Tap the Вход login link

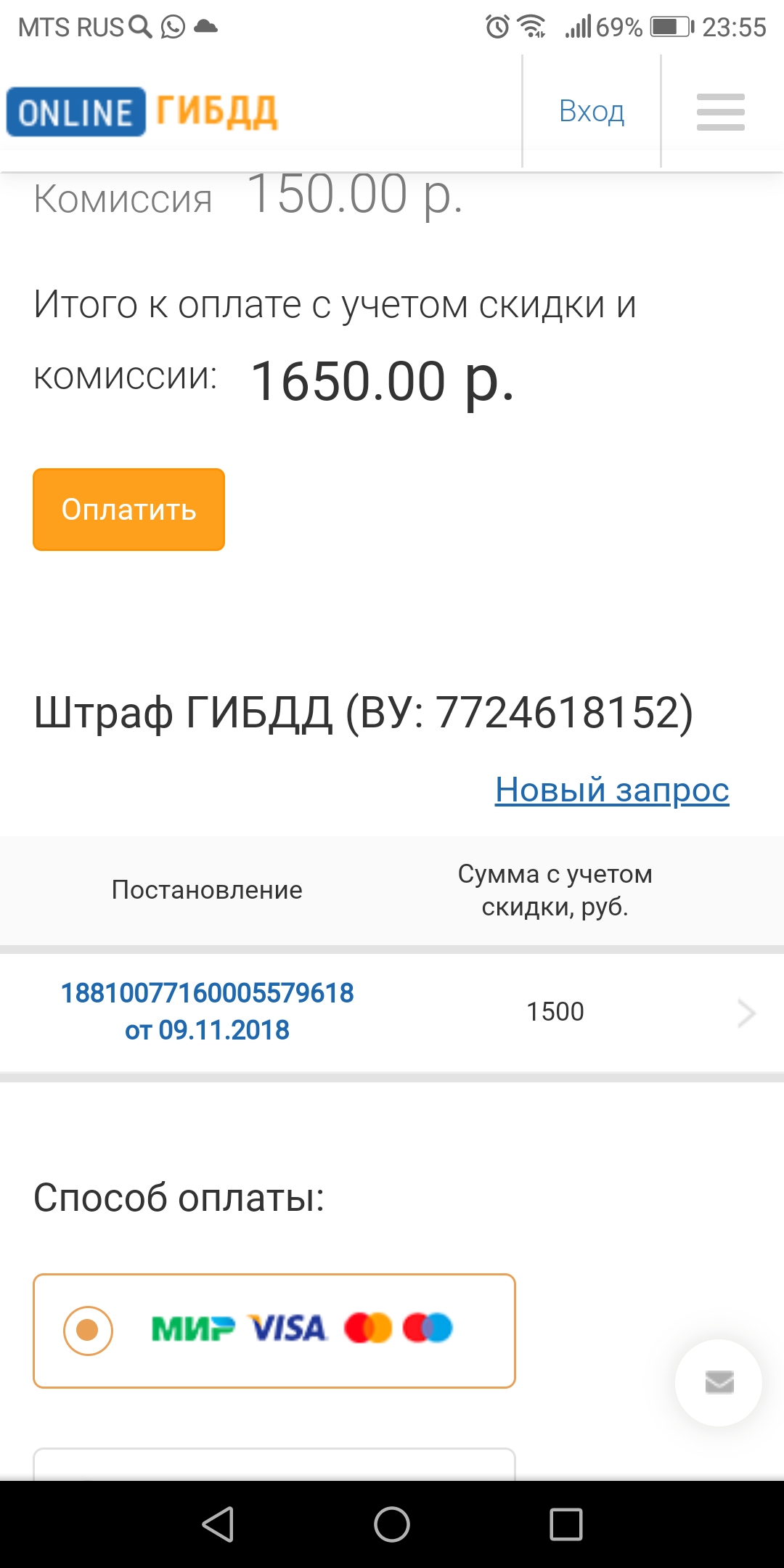click(x=591, y=112)
